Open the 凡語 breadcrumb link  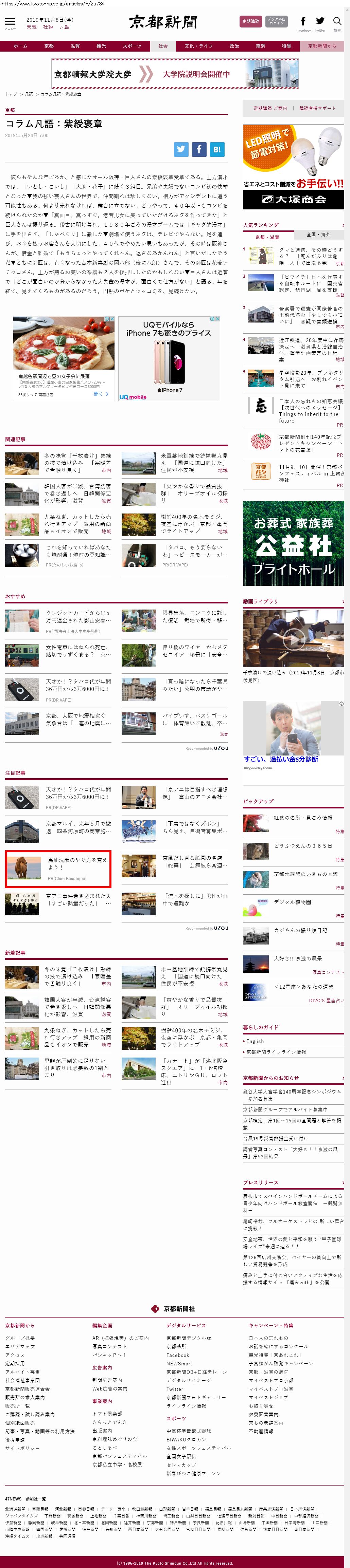click(29, 94)
